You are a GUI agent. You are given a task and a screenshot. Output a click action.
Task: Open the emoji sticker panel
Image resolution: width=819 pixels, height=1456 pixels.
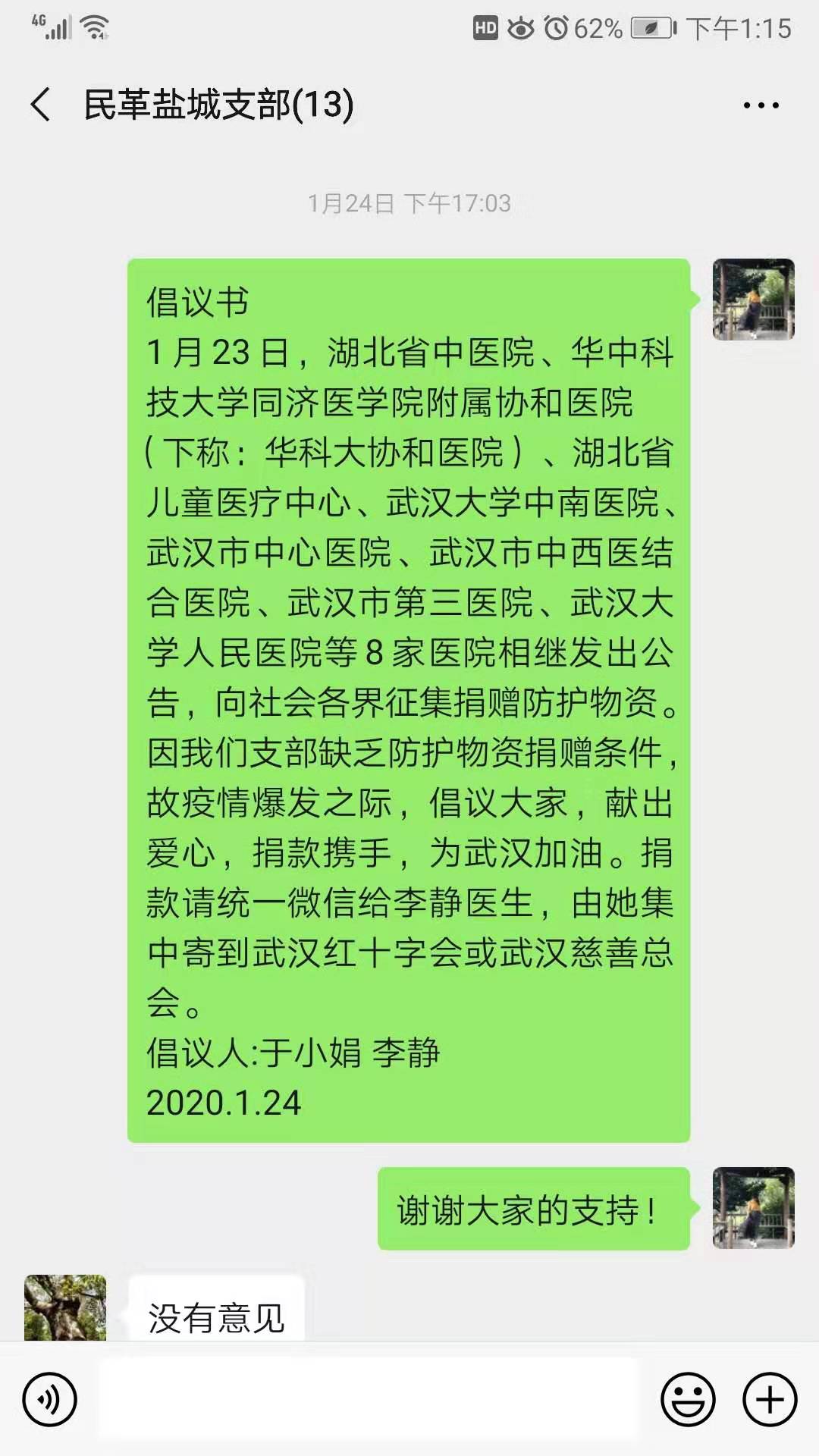(x=688, y=1399)
